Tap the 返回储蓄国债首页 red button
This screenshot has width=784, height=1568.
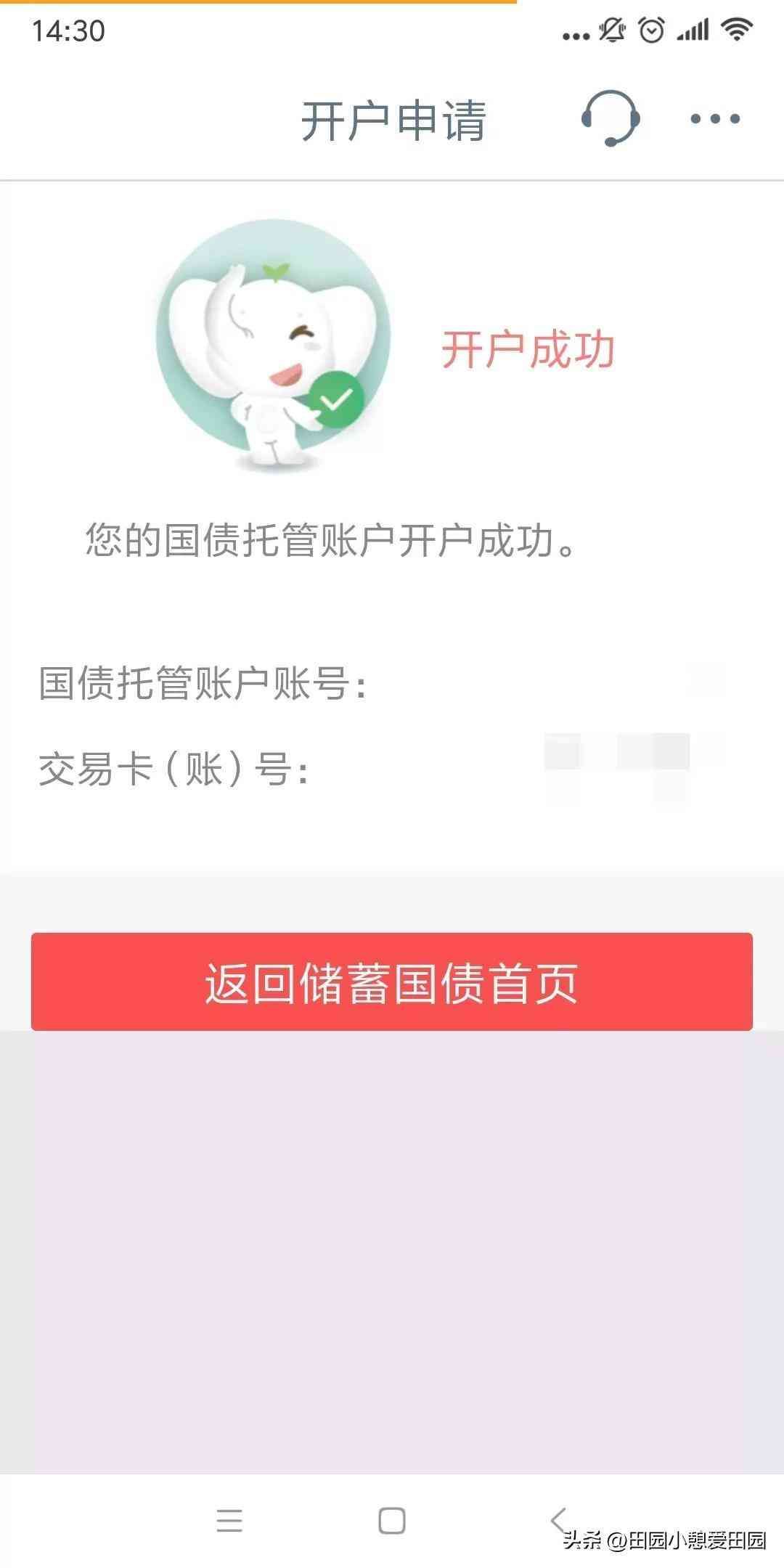(x=392, y=982)
